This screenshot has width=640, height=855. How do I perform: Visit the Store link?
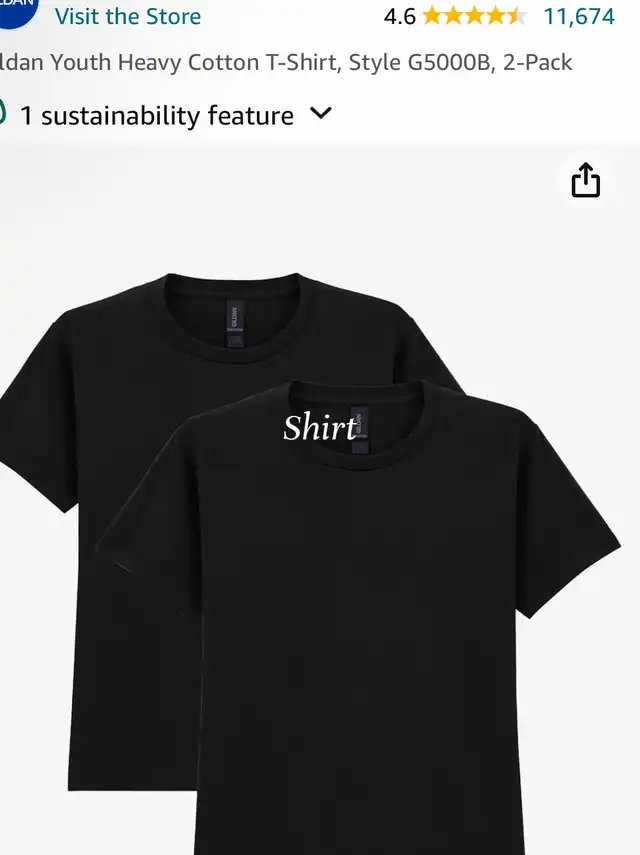pyautogui.click(x=128, y=17)
